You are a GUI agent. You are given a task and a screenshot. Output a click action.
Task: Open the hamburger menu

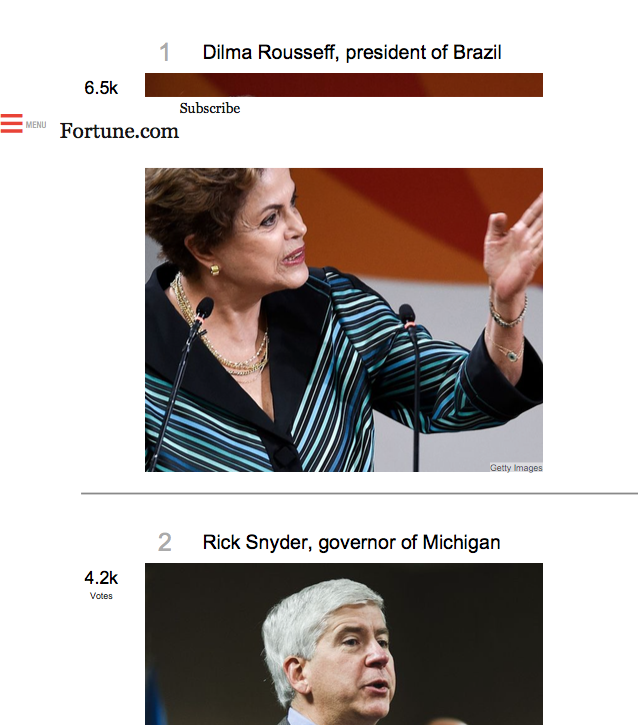[12, 124]
